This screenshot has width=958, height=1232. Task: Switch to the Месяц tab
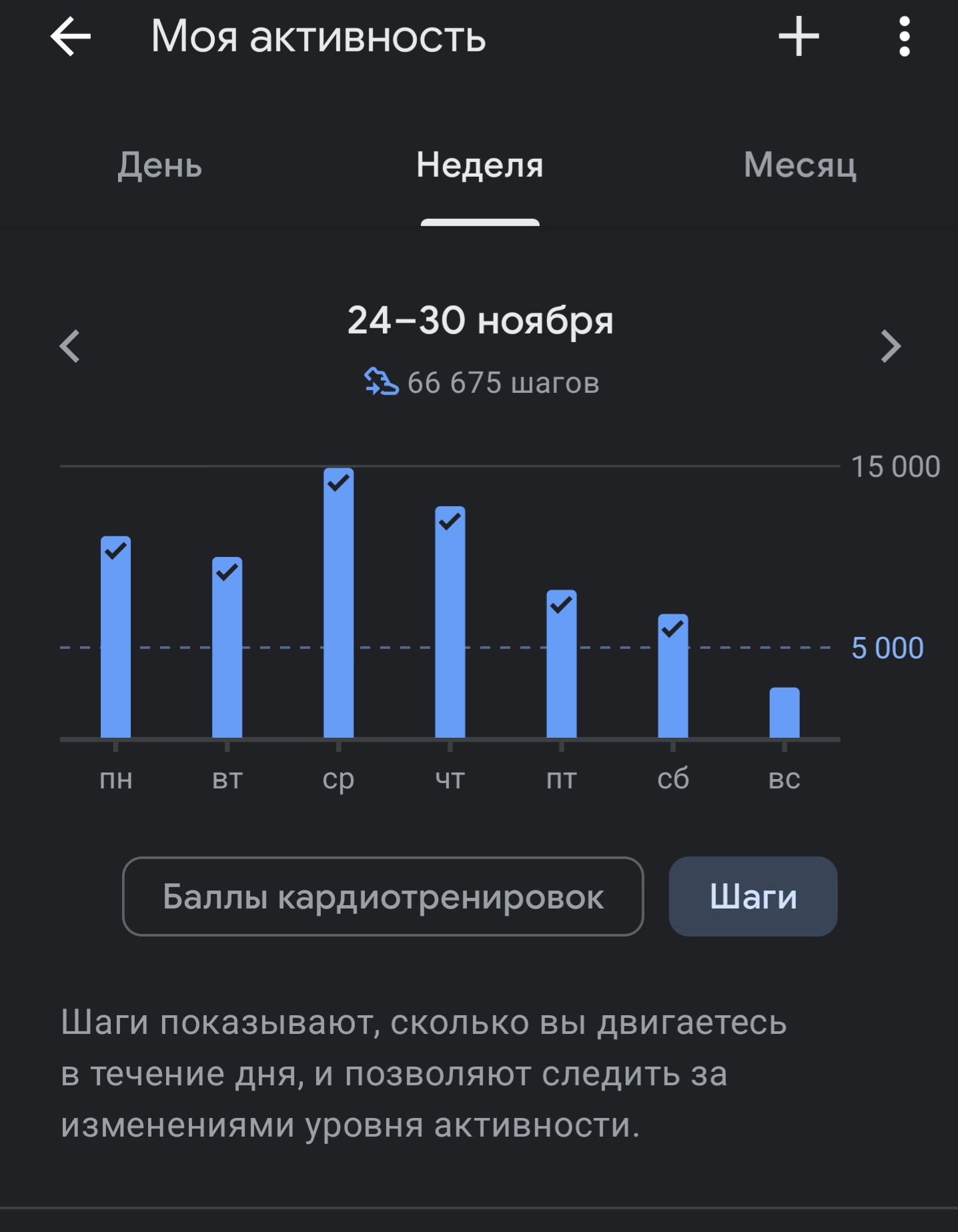point(799,165)
